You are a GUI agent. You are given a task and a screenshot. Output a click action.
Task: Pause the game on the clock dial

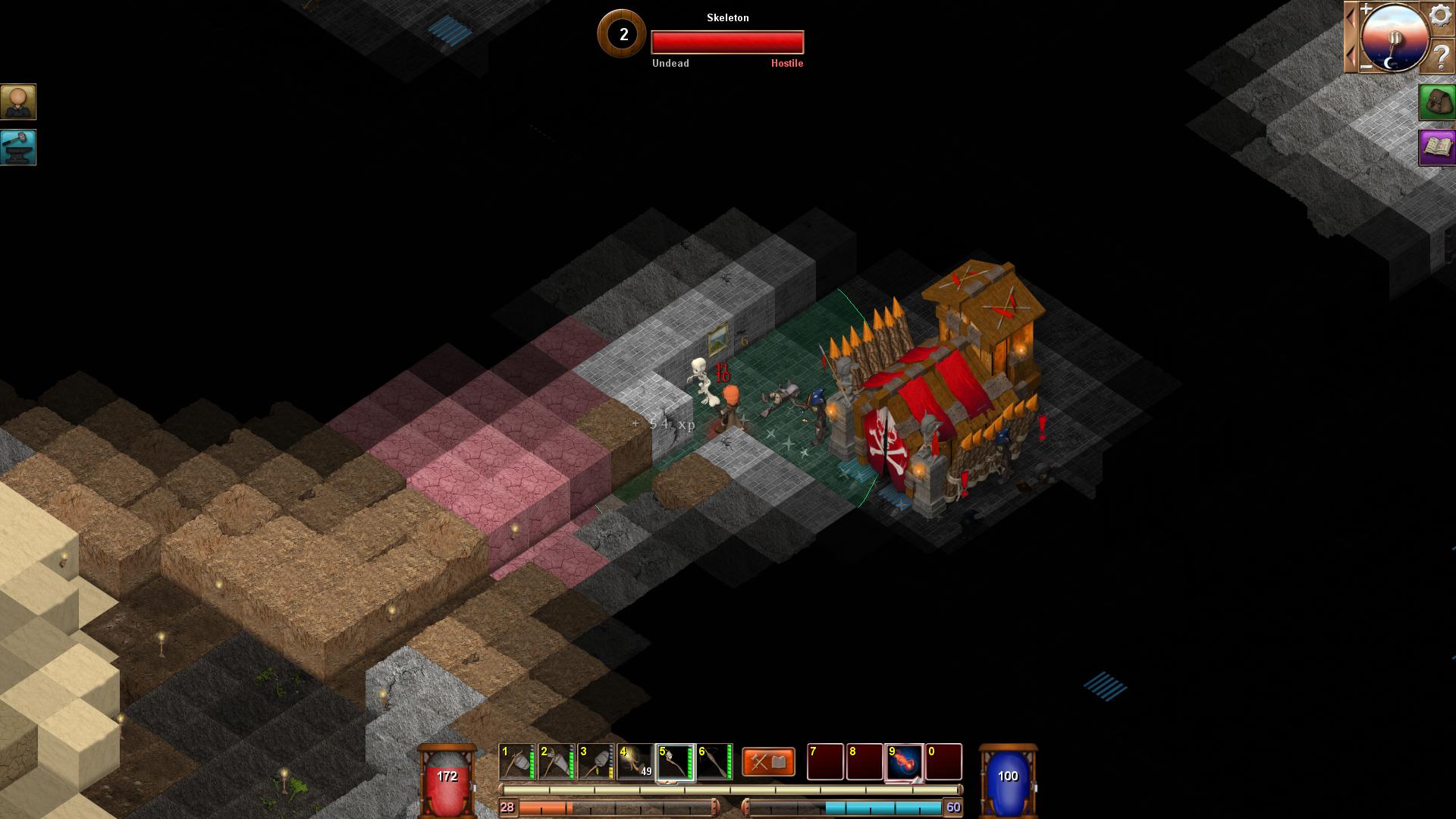click(x=1394, y=38)
